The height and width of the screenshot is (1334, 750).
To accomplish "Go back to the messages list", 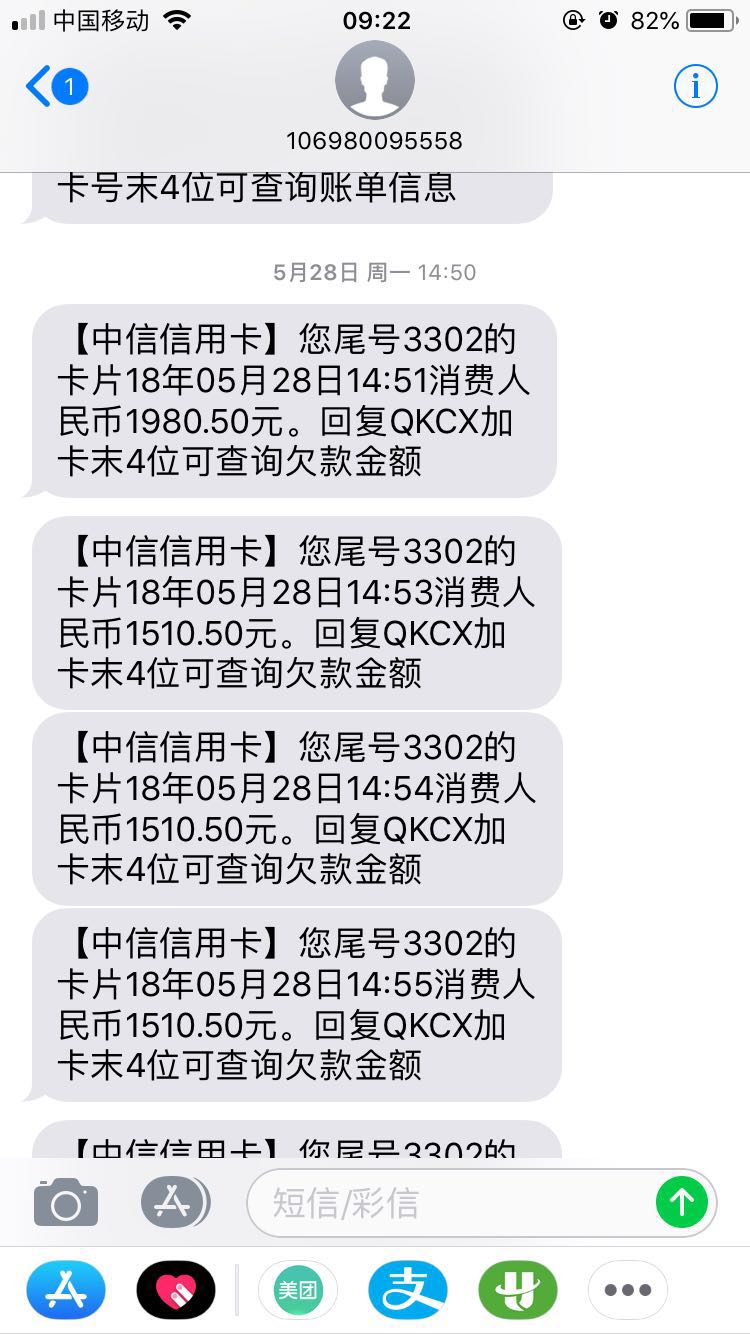I will (x=55, y=87).
